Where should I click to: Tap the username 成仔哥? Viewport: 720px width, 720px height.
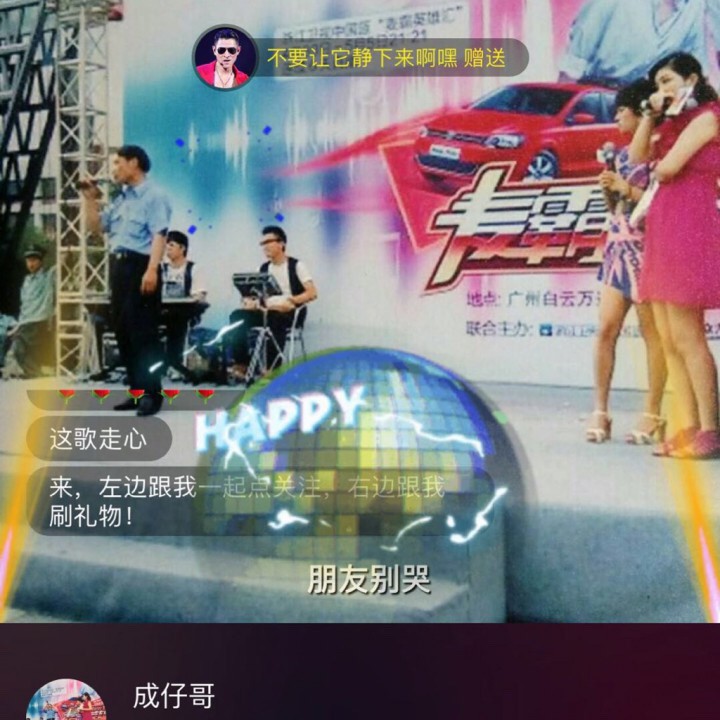coord(173,697)
